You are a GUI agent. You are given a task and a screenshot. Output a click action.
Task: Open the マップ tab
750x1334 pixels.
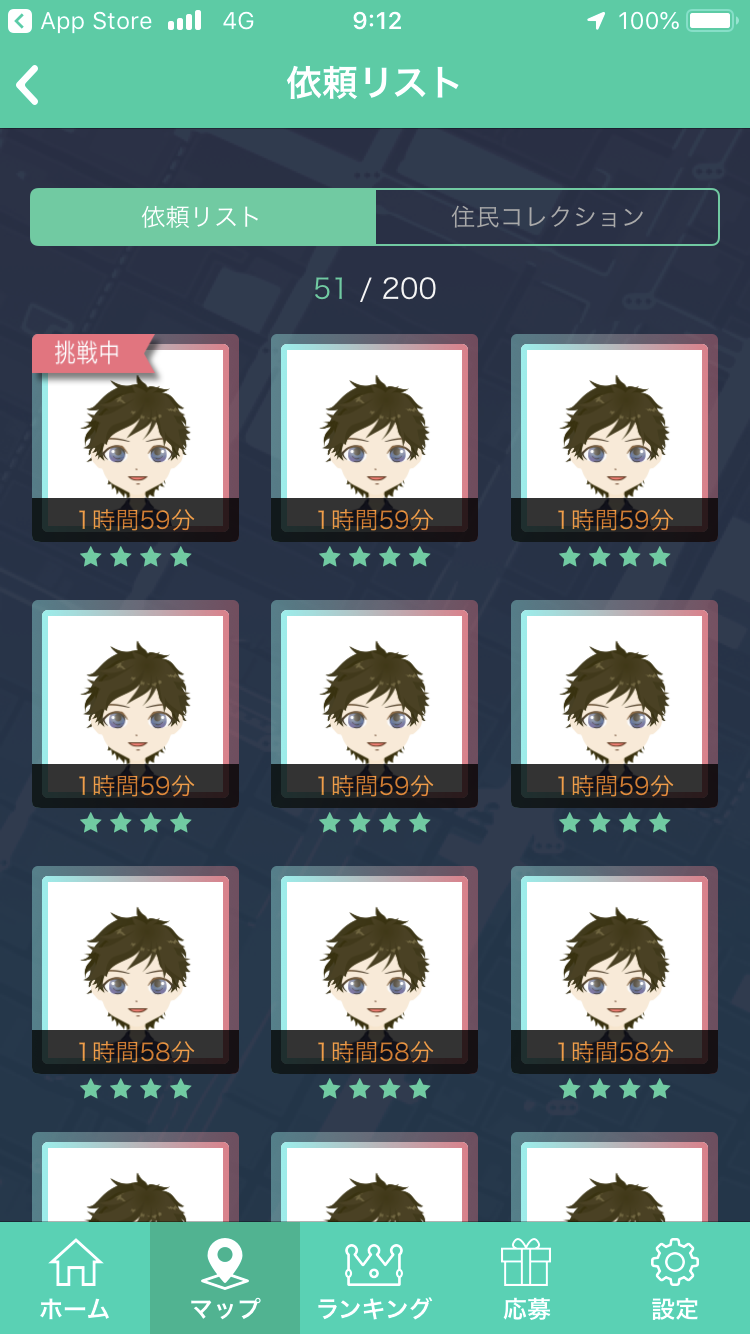(225, 1278)
